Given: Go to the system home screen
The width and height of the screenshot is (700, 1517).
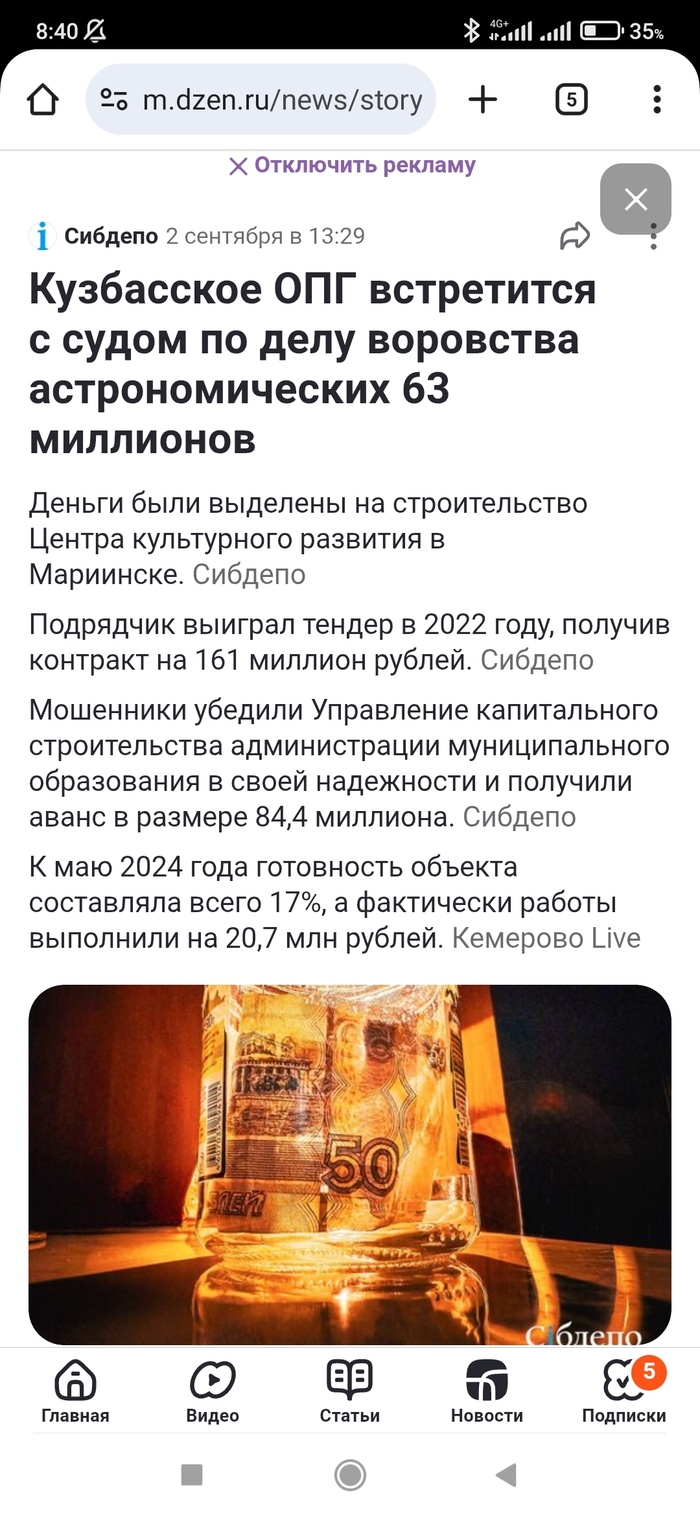Looking at the screenshot, I should tap(350, 1474).
